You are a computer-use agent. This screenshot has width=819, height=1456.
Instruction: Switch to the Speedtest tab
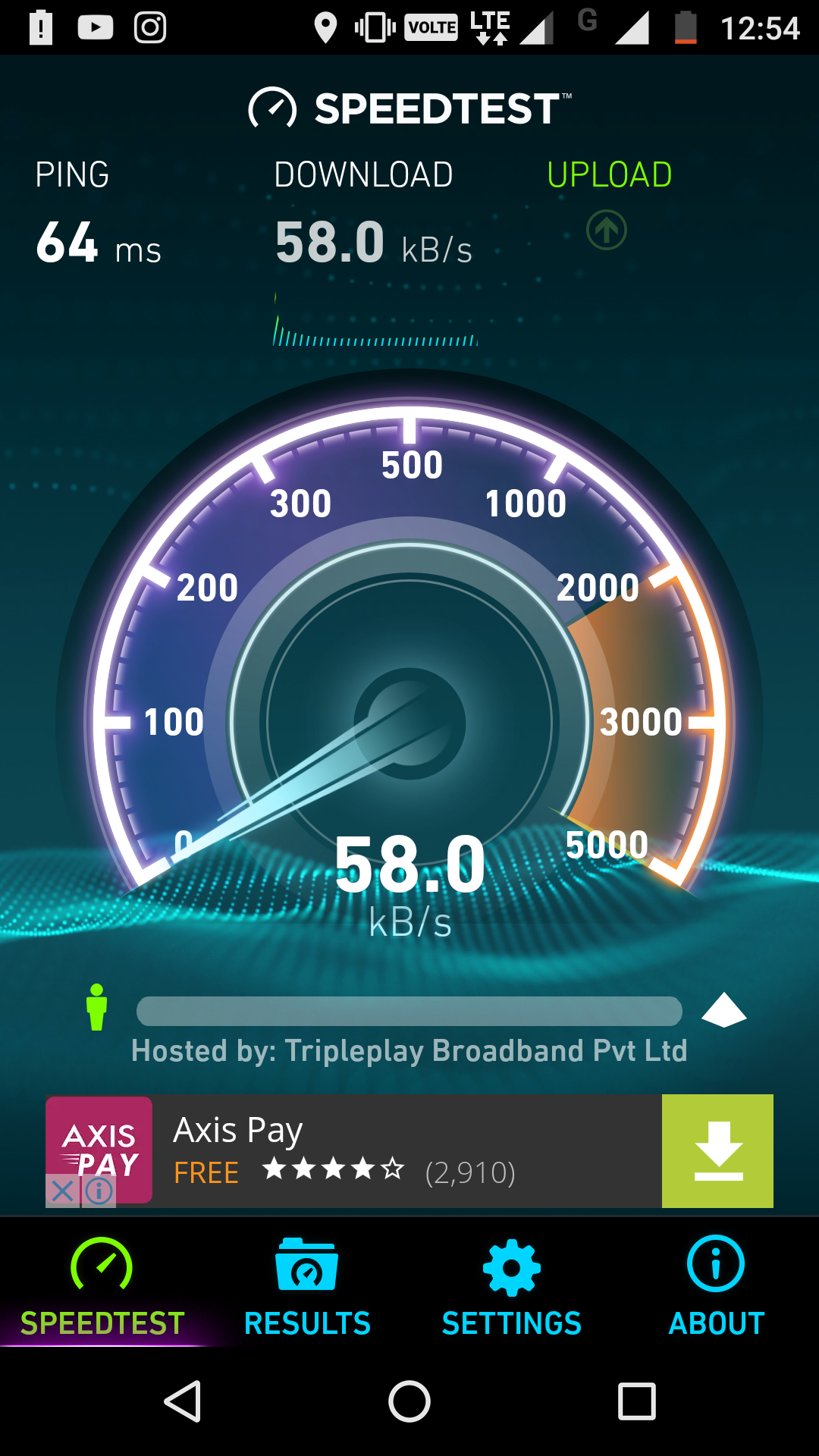pos(102,1286)
